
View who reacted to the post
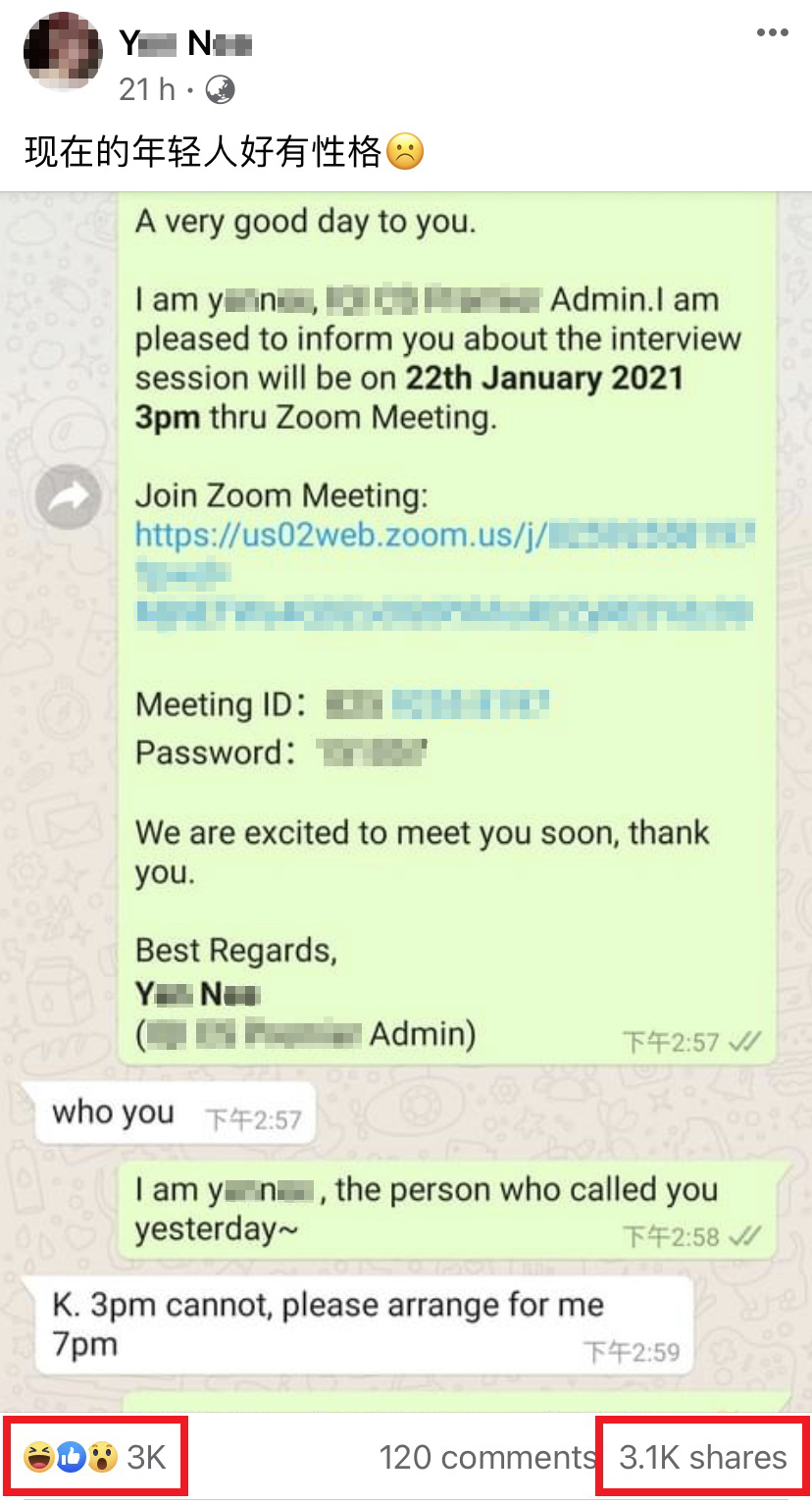click(96, 1457)
